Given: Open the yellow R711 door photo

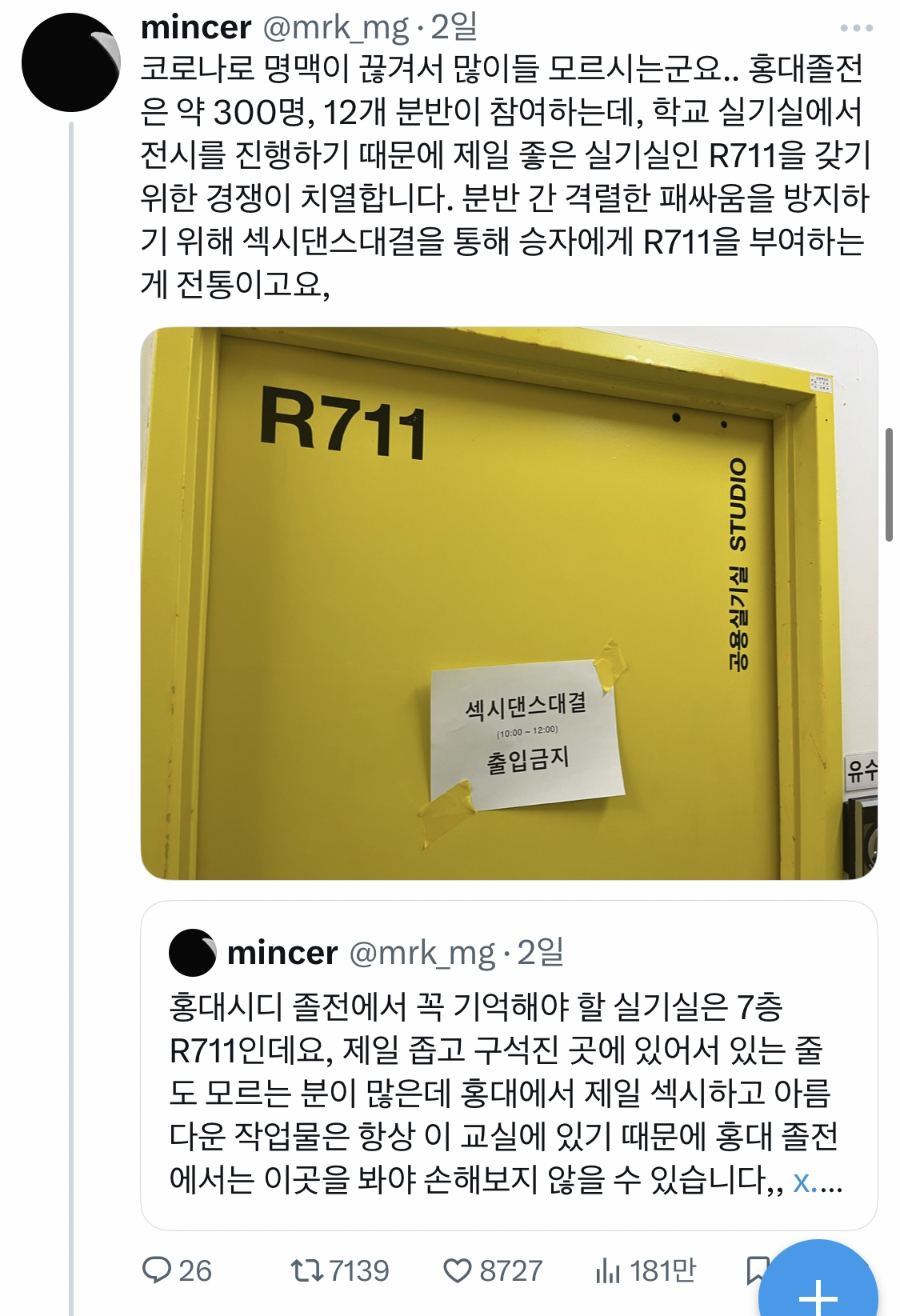Looking at the screenshot, I should (509, 603).
